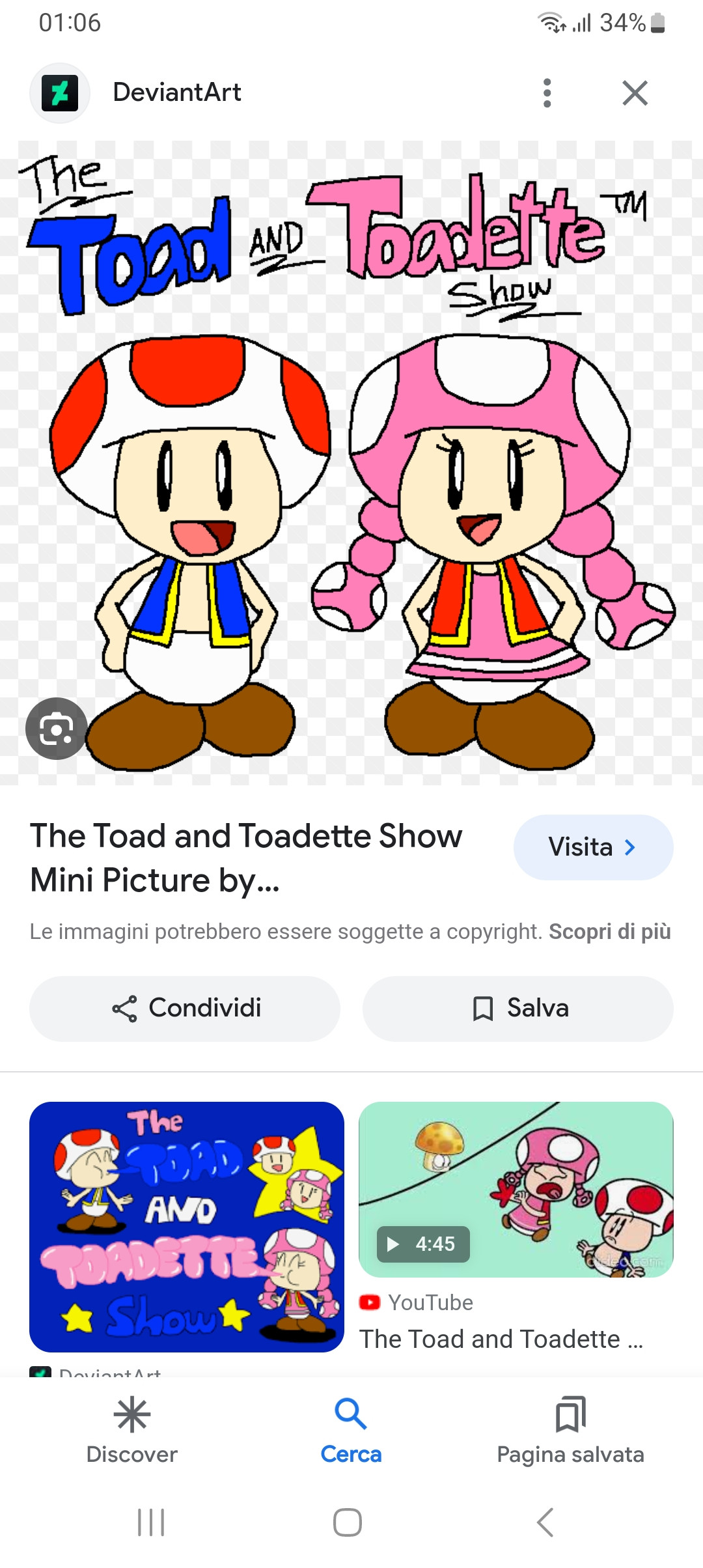The width and height of the screenshot is (703, 1568).
Task: Search this image with the Lens icon
Action: (x=56, y=729)
